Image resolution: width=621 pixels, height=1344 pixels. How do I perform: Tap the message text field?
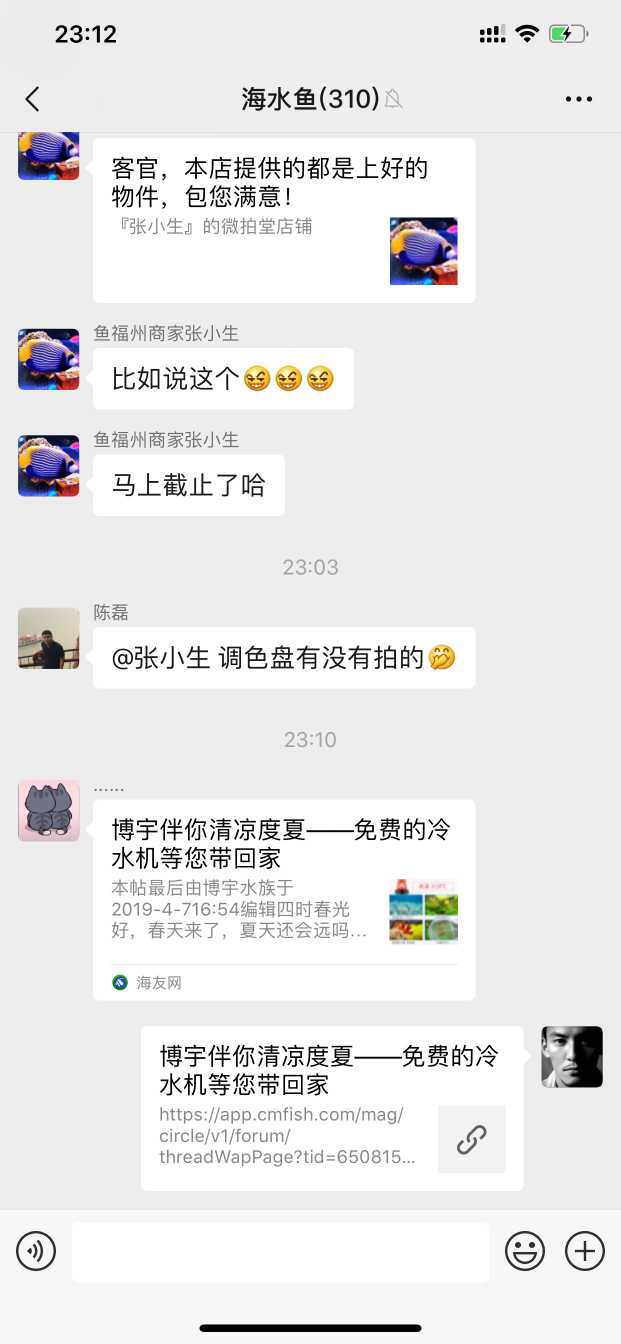280,1251
